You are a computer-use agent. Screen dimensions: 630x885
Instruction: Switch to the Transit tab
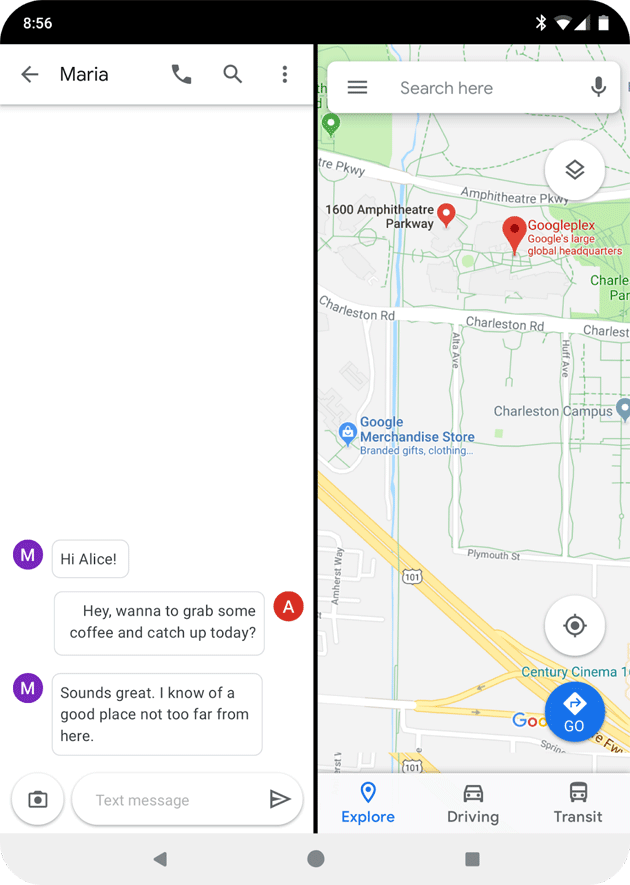pyautogui.click(x=578, y=803)
